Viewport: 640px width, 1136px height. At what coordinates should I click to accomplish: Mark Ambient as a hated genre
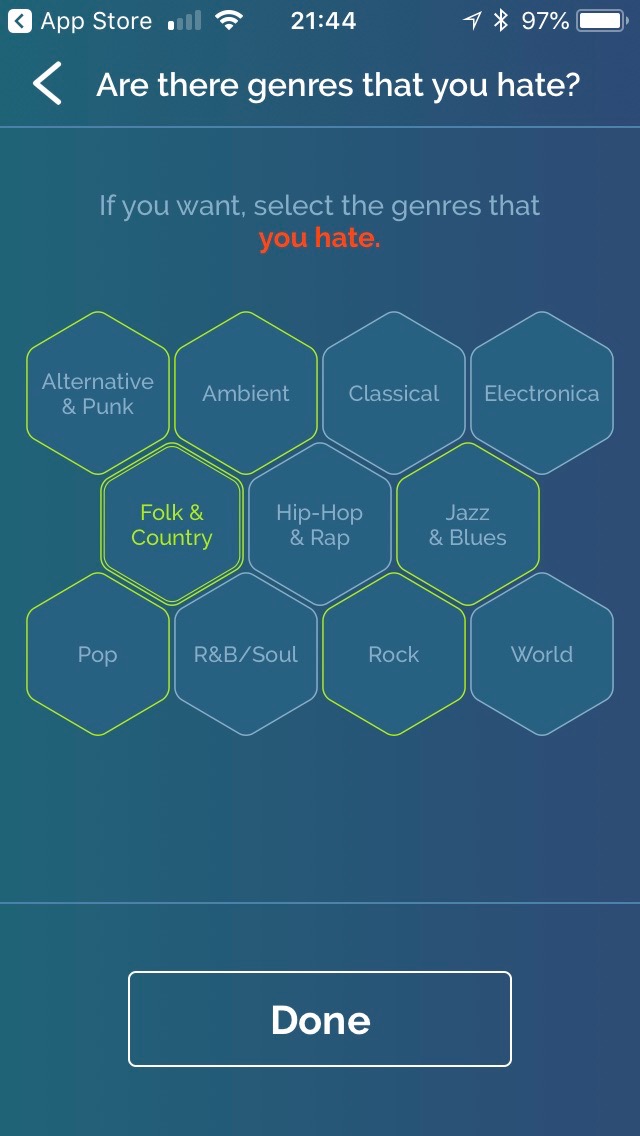click(x=246, y=393)
